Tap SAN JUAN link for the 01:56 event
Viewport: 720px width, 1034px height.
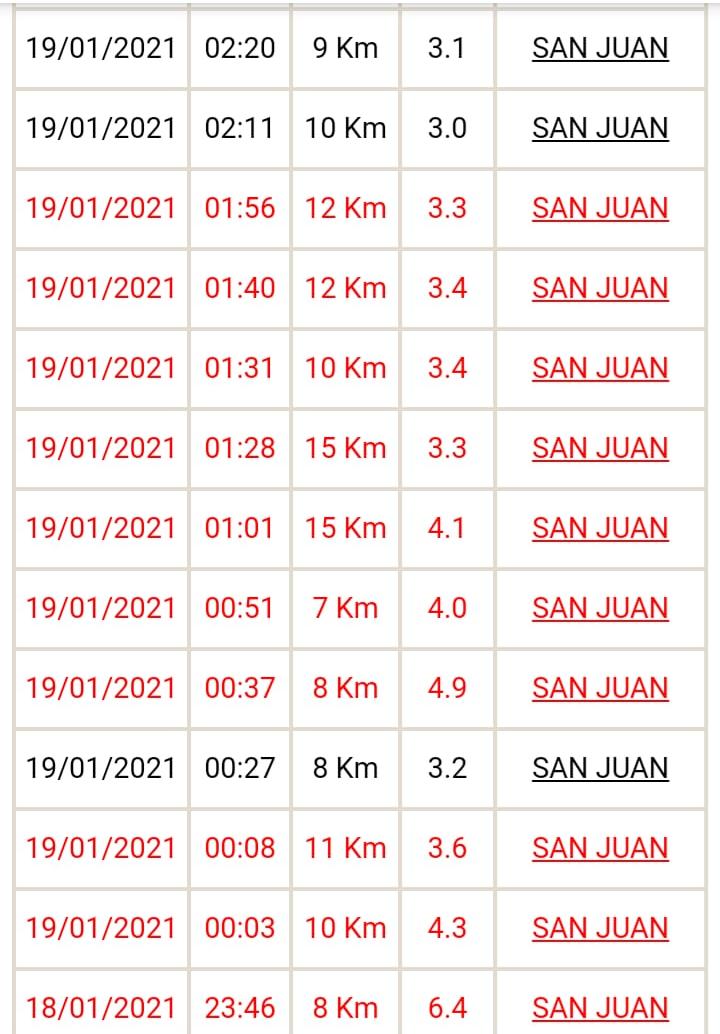click(600, 208)
